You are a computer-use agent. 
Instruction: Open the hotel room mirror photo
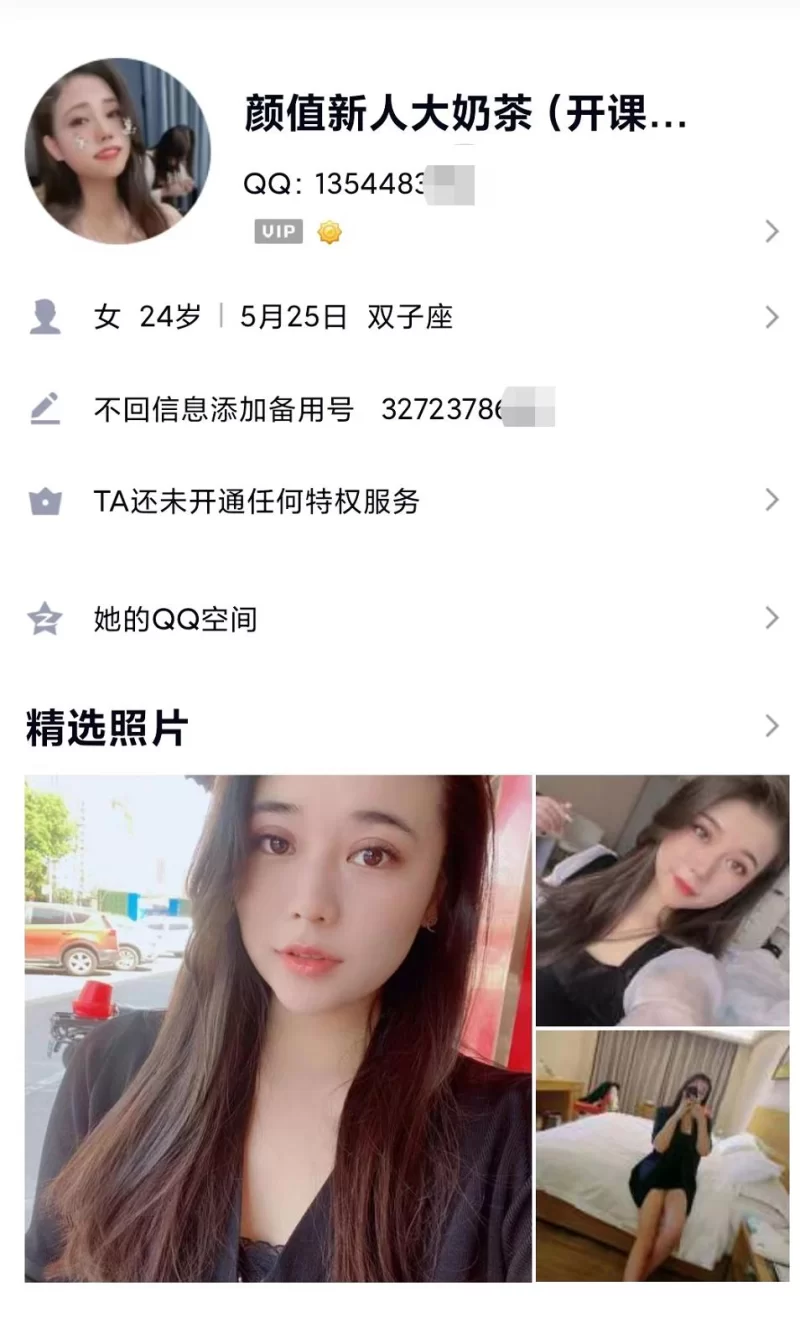[662, 1156]
